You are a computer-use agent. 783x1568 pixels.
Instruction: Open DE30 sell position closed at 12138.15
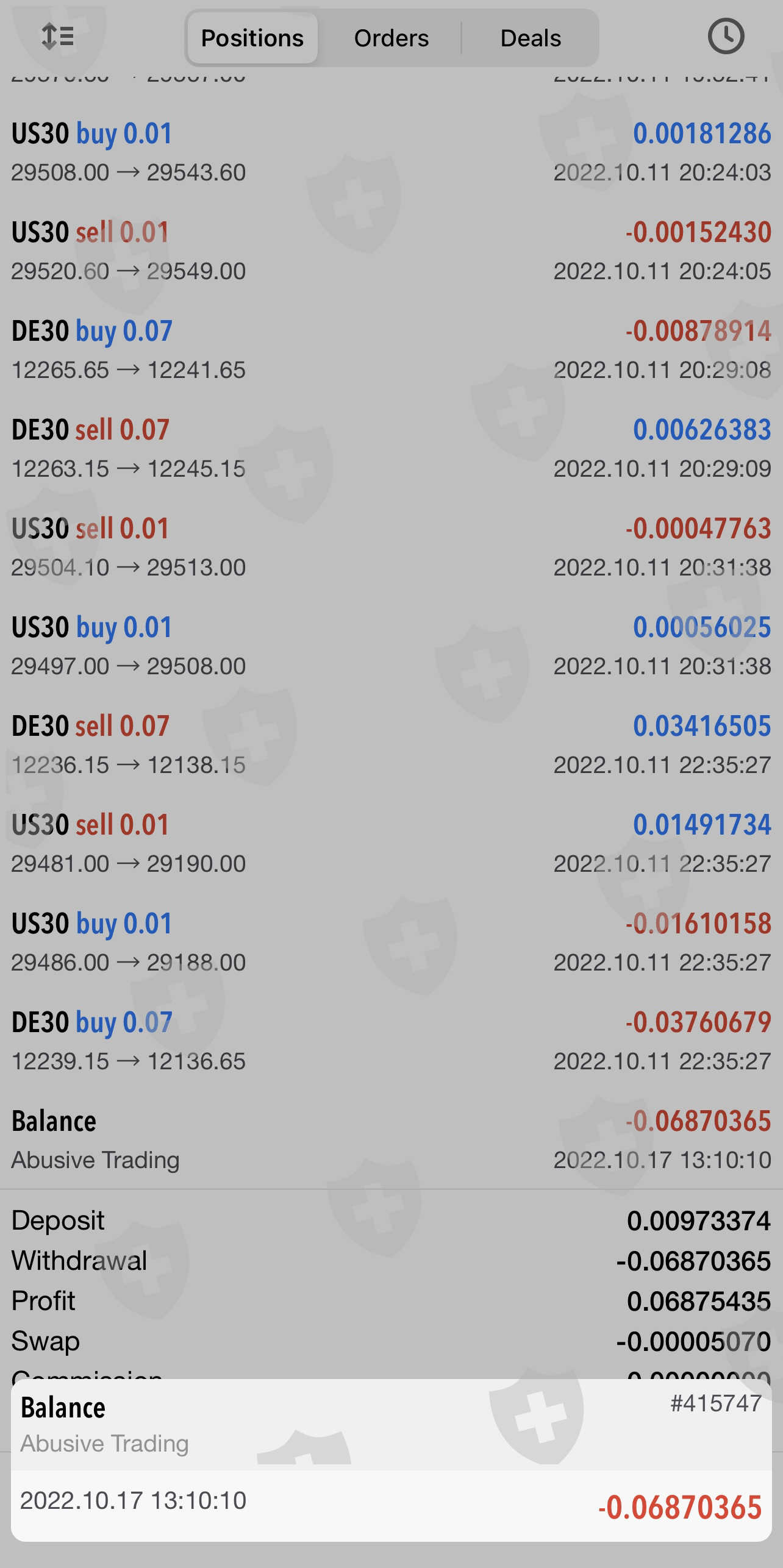click(390, 745)
